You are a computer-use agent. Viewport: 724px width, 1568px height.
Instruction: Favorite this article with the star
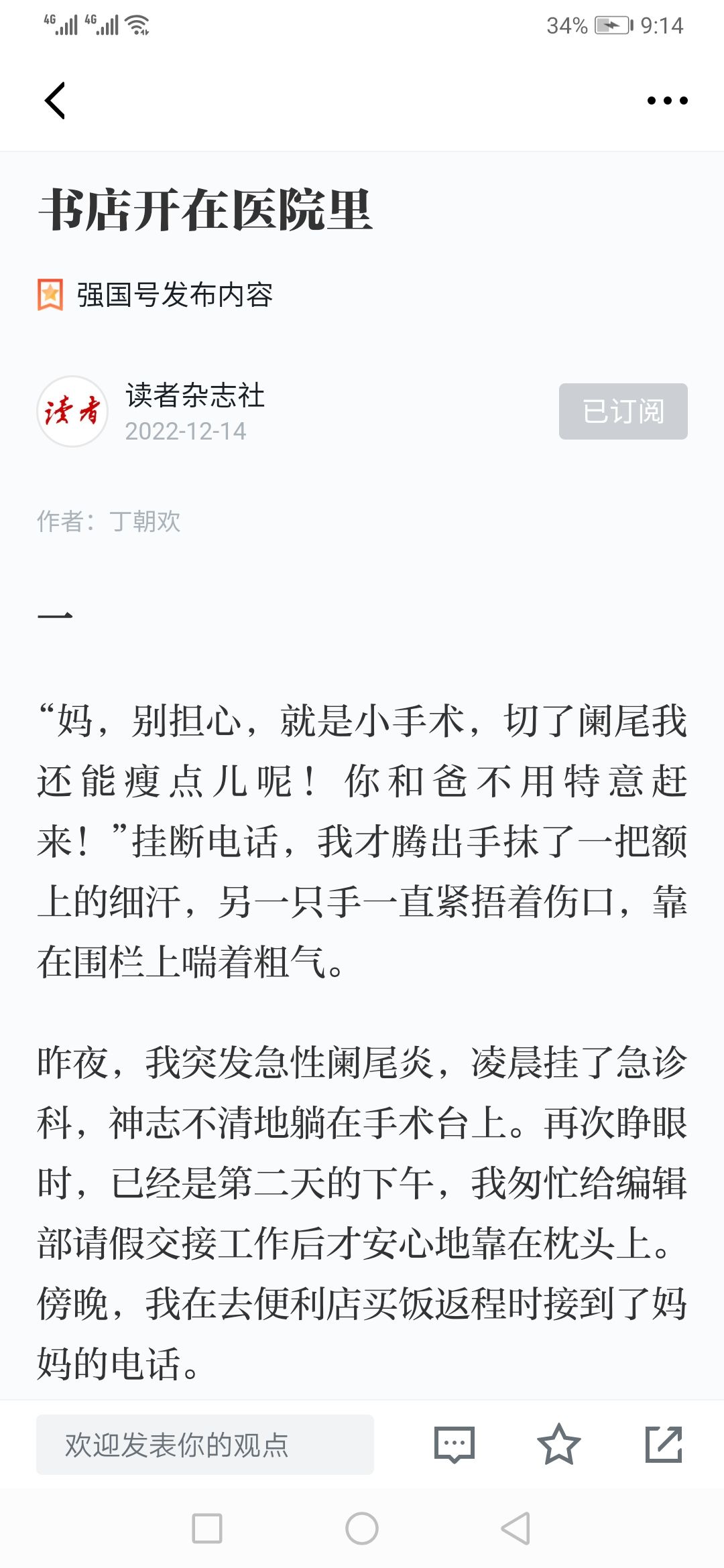click(x=558, y=1445)
